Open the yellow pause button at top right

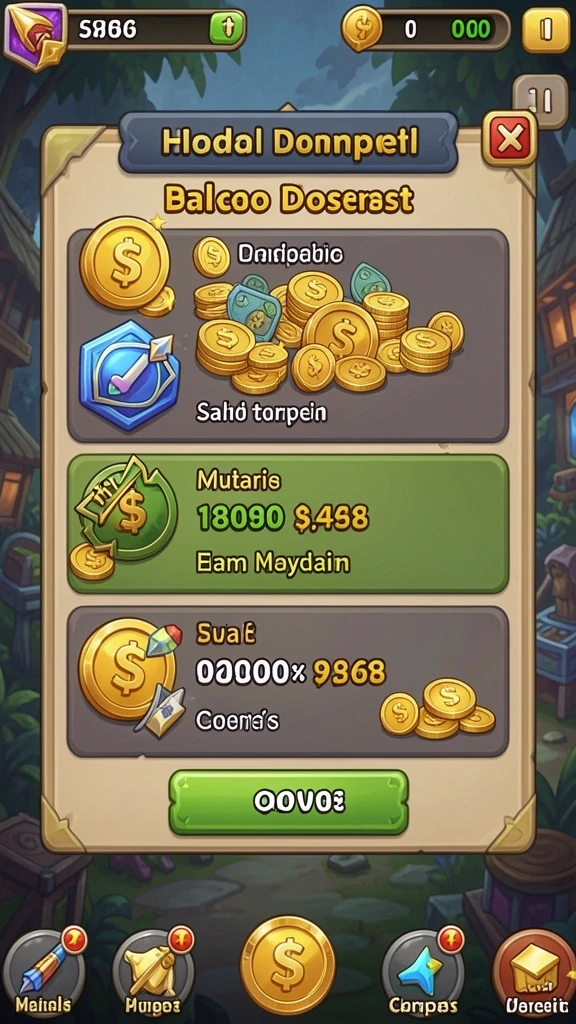(545, 29)
